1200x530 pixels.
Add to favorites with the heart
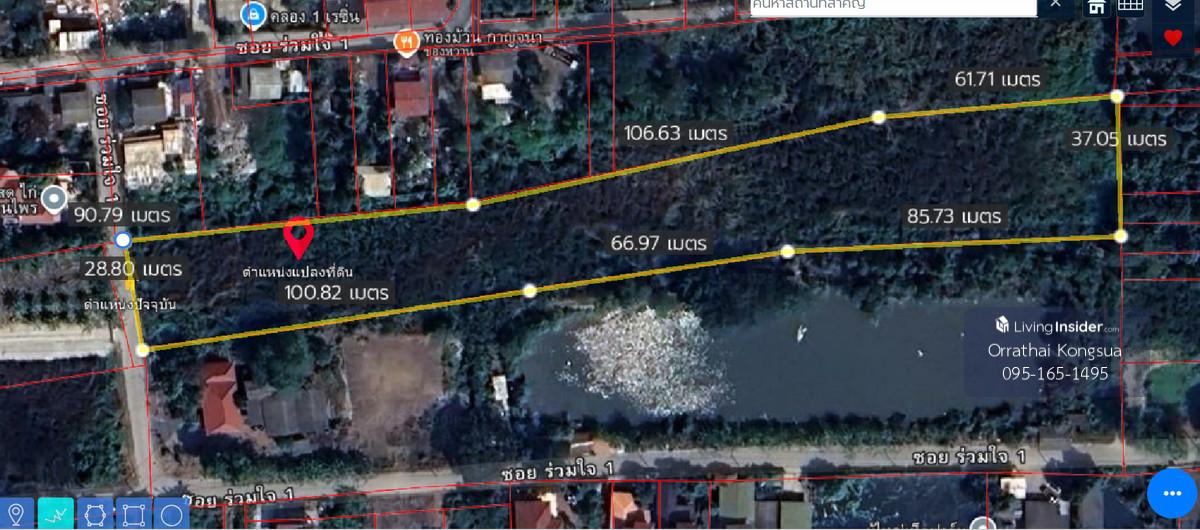pyautogui.click(x=1173, y=38)
